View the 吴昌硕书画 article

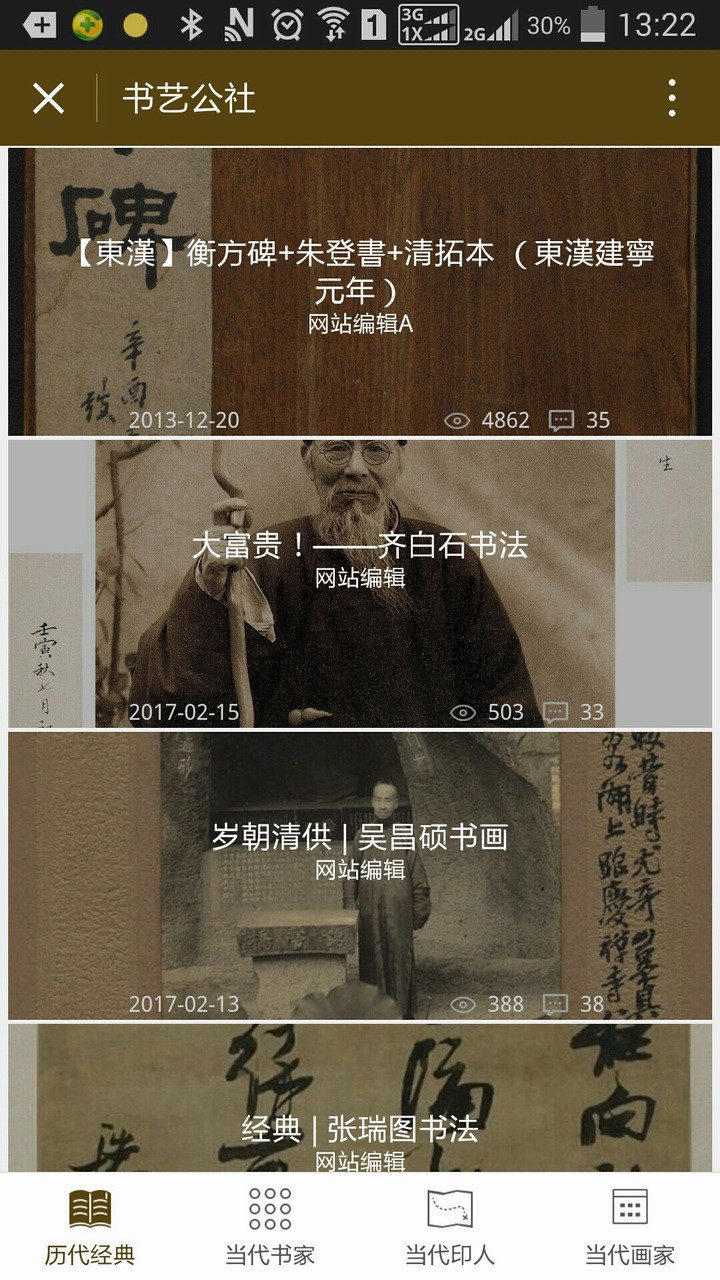click(360, 875)
